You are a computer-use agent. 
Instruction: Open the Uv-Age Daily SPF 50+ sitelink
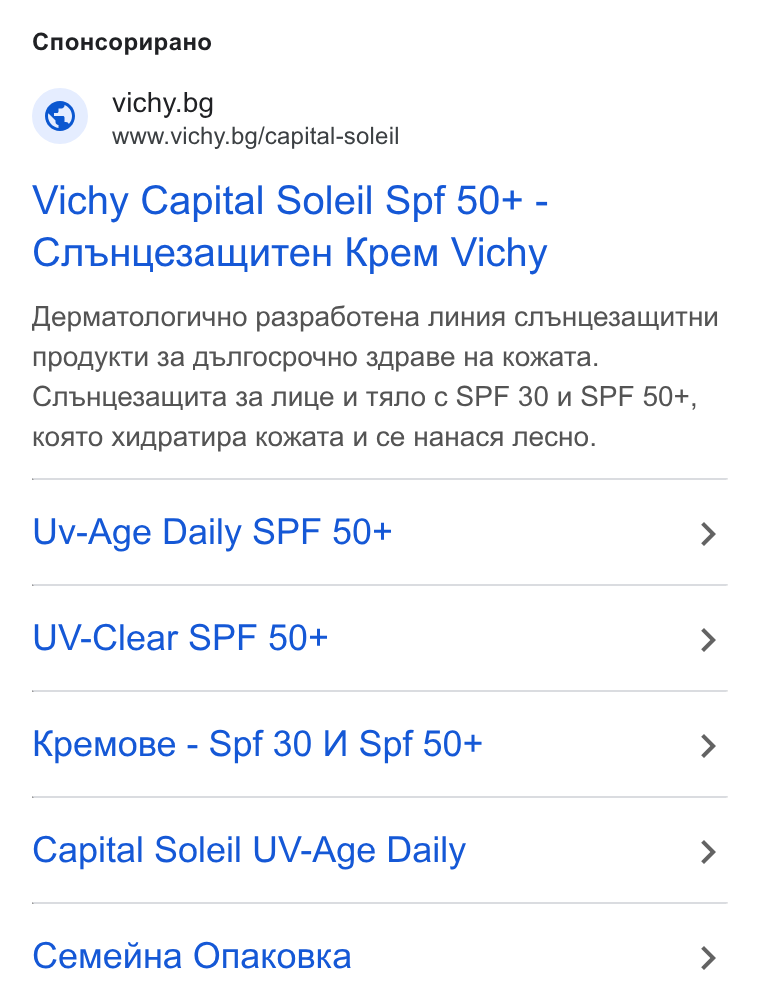point(379,533)
